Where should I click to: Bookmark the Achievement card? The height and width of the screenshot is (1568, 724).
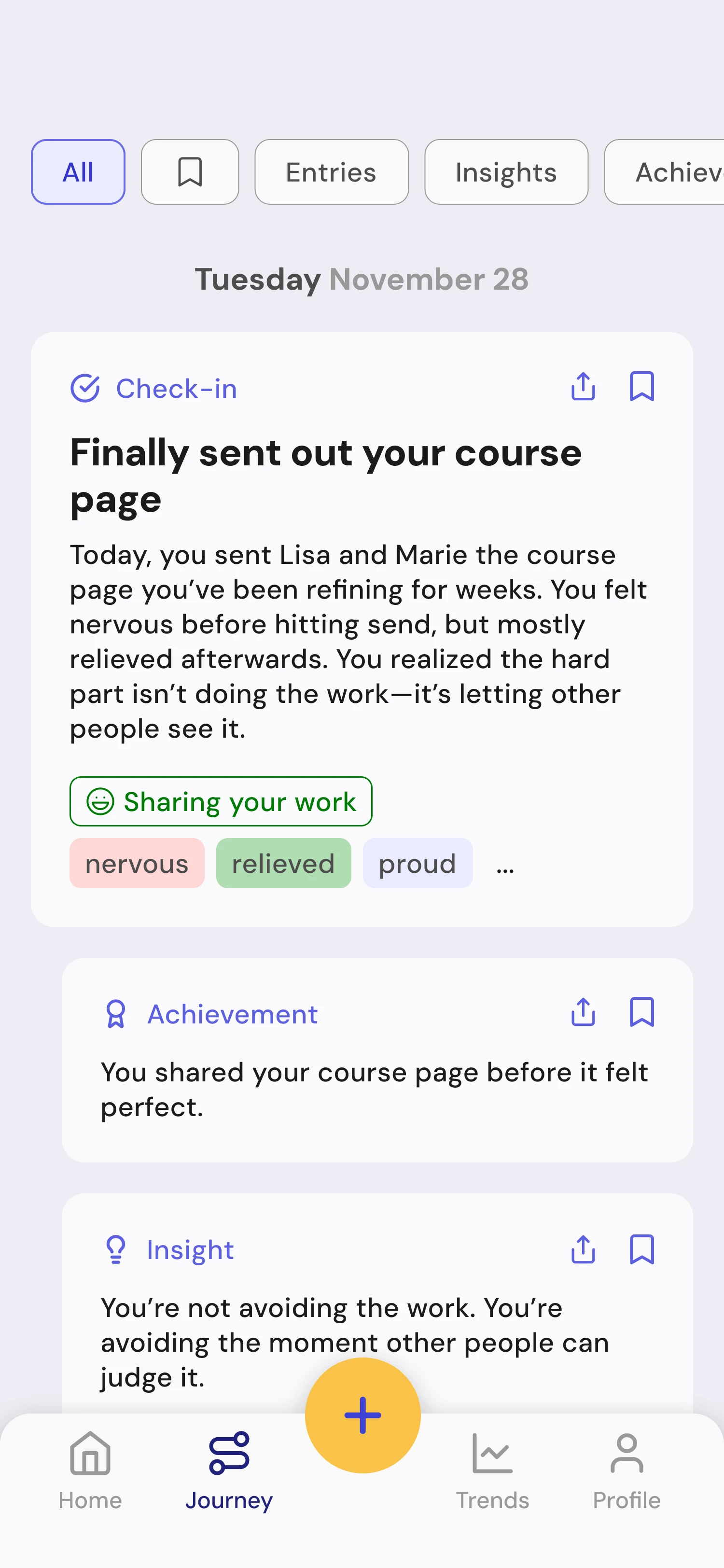(642, 1012)
